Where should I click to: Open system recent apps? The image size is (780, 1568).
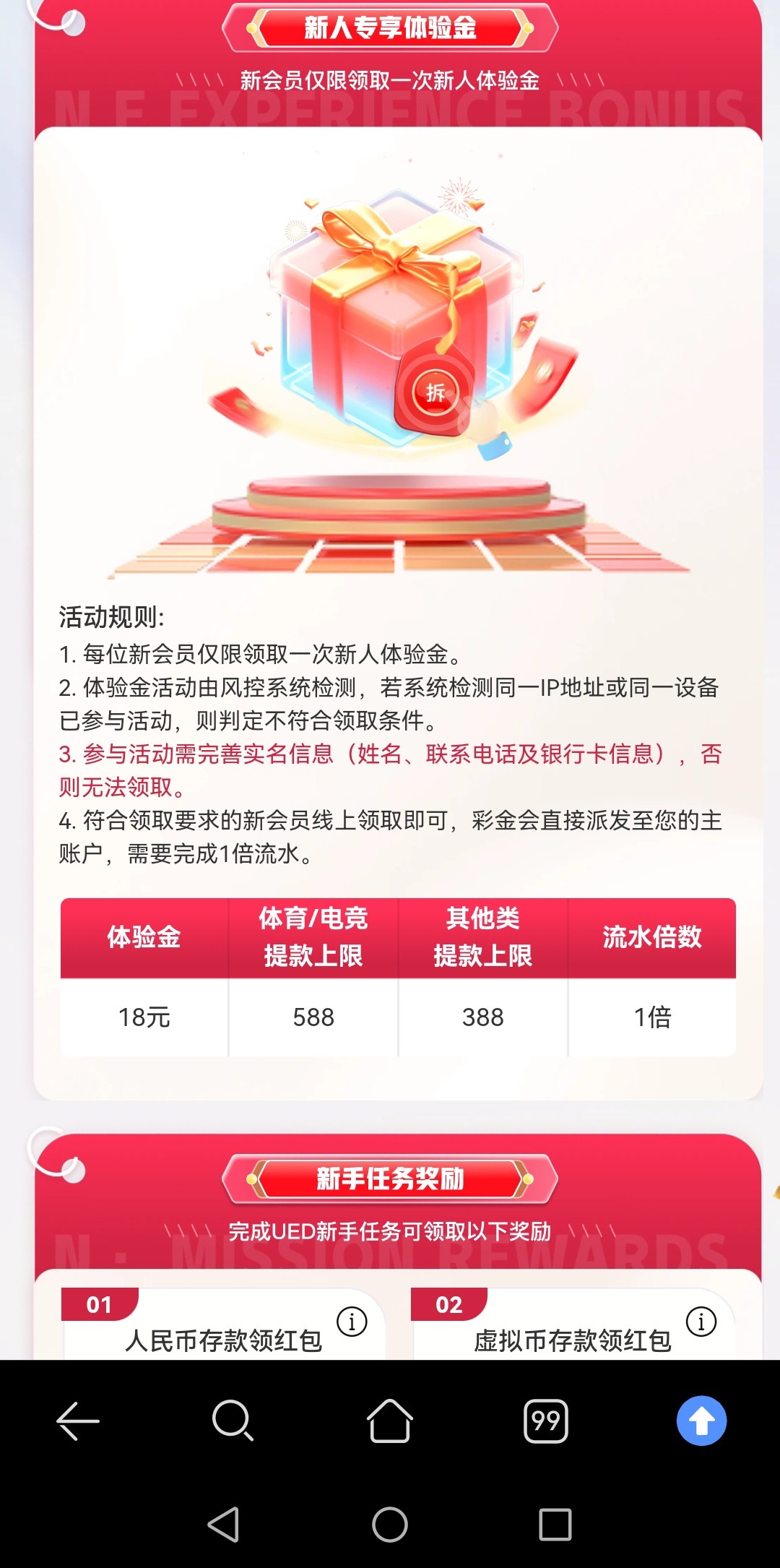pos(555,1525)
